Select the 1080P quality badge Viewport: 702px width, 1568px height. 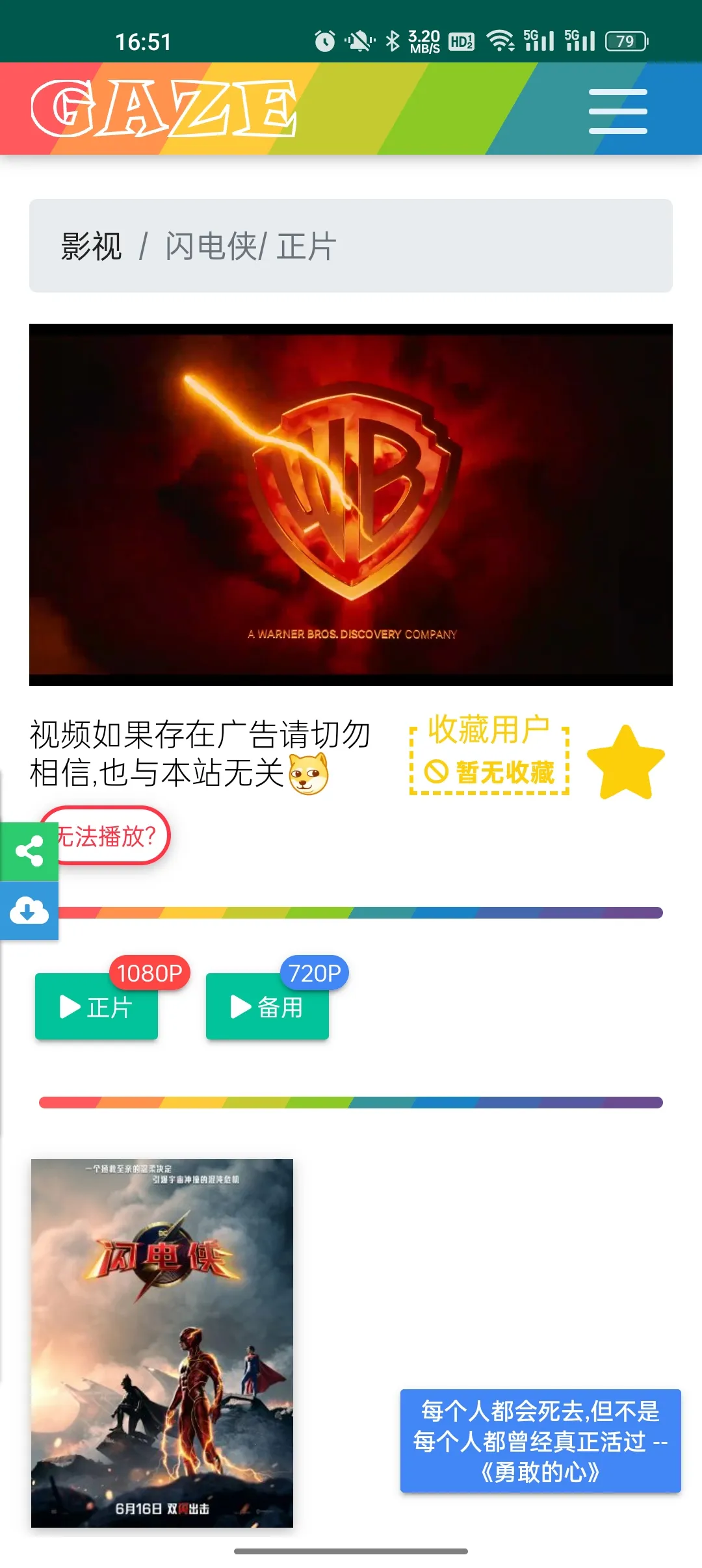pos(148,973)
